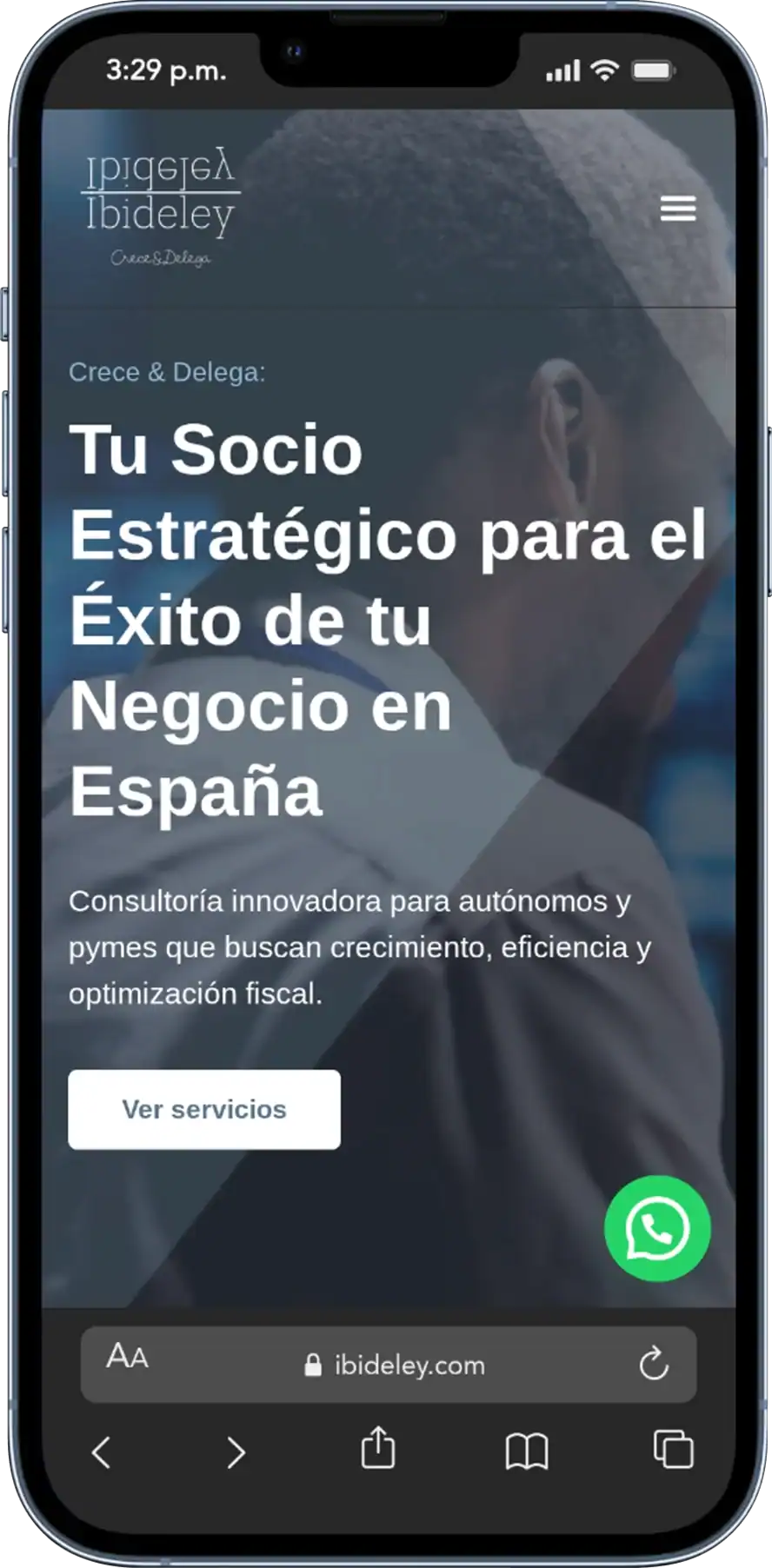Open the WhatsApp chat button
The image size is (772, 1568).
[657, 1228]
